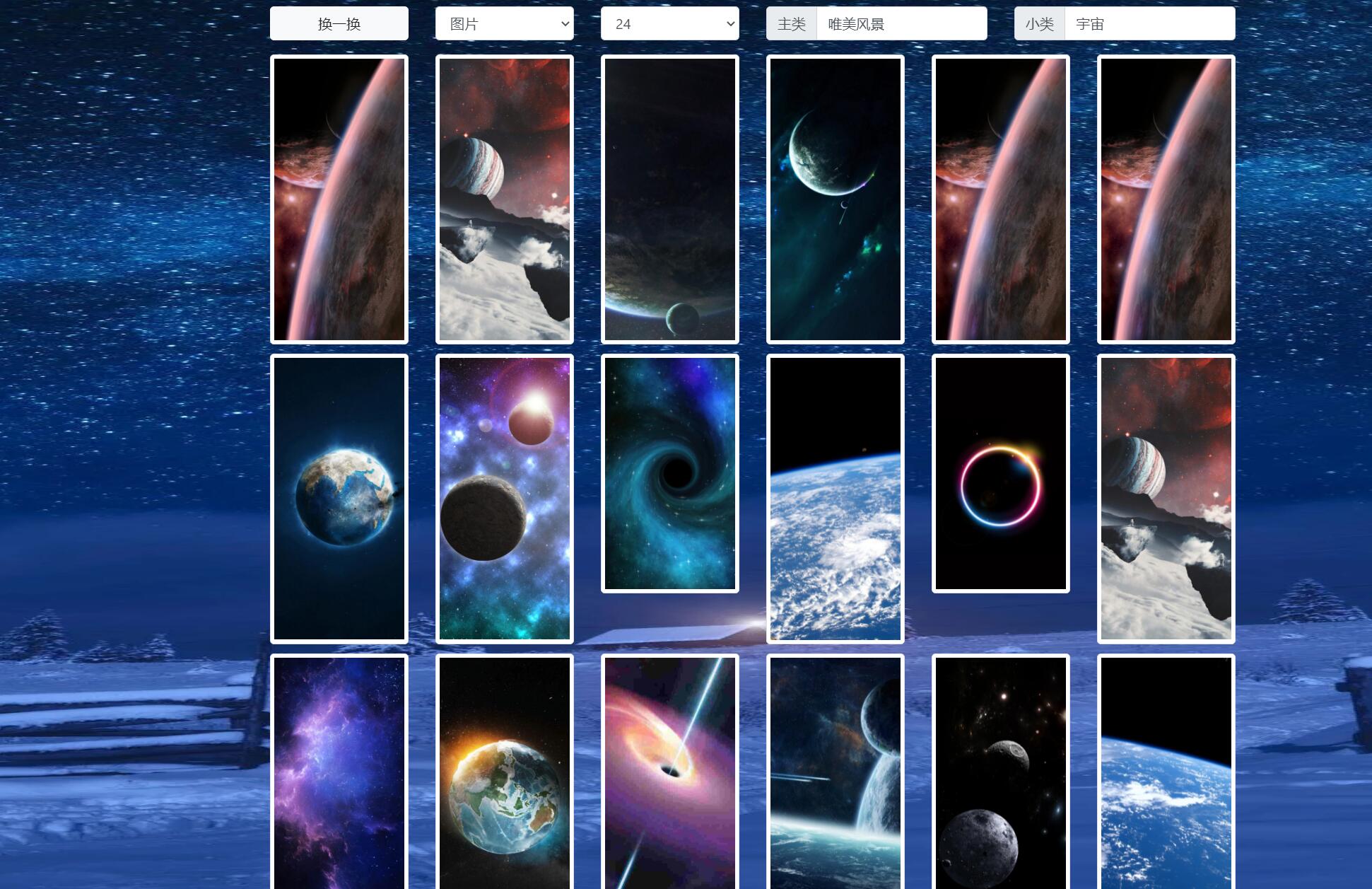Screen dimensions: 1372x889
Task: Open the 24 count dropdown
Action: [669, 24]
